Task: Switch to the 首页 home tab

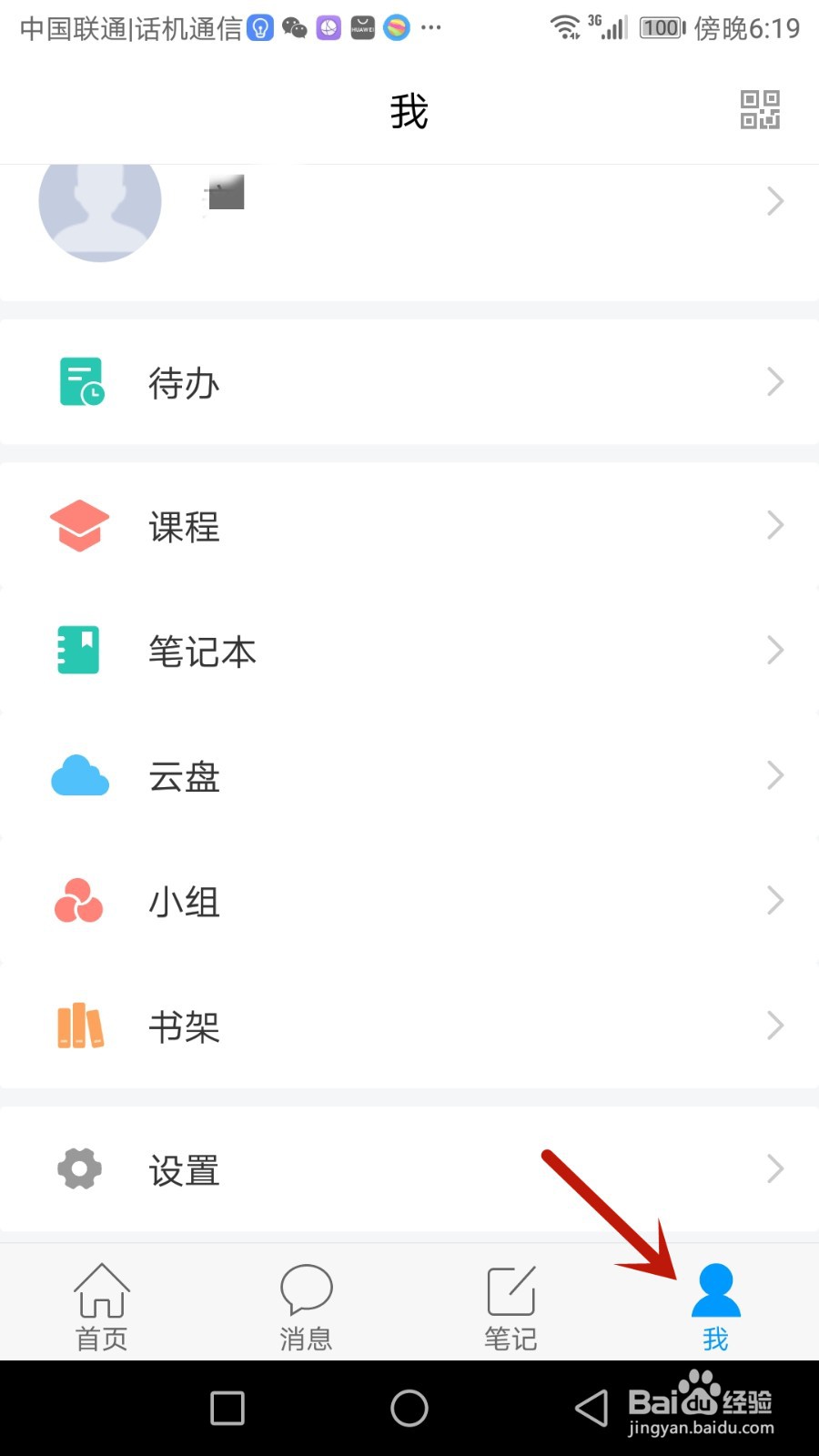Action: pos(102,1307)
